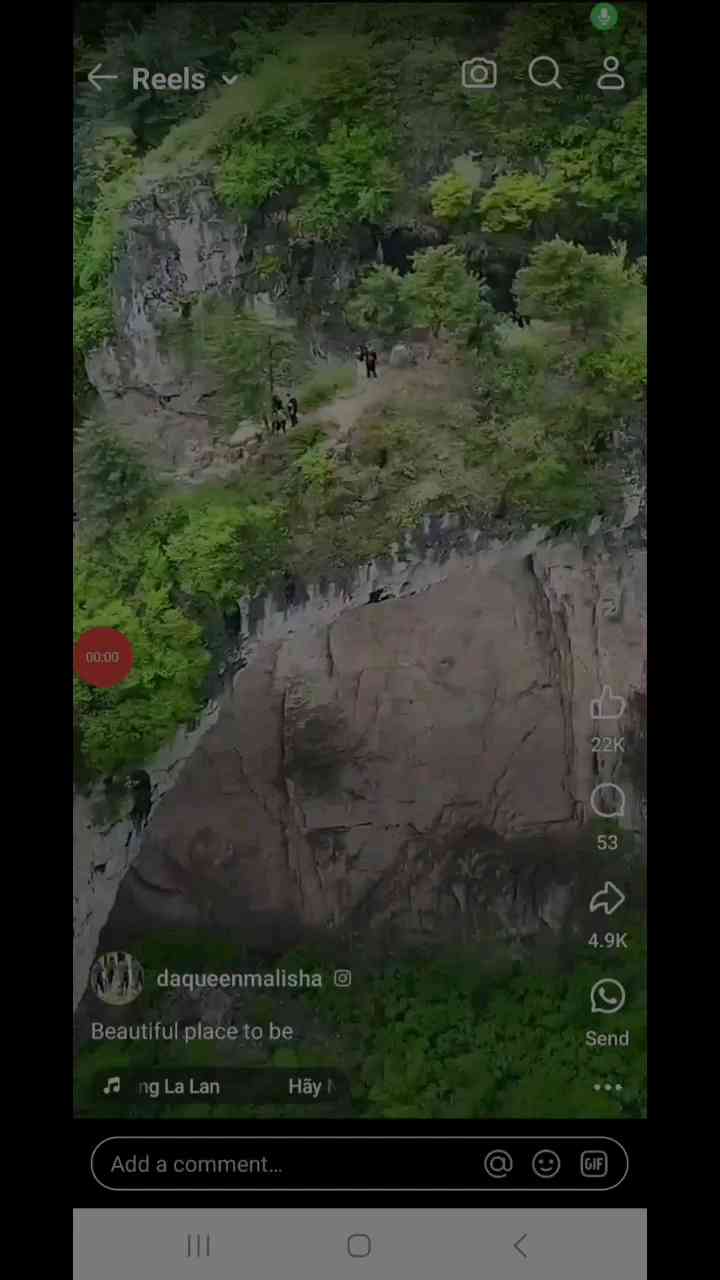Open recent apps from the navigation bar
The image size is (720, 1280).
coord(199,1246)
